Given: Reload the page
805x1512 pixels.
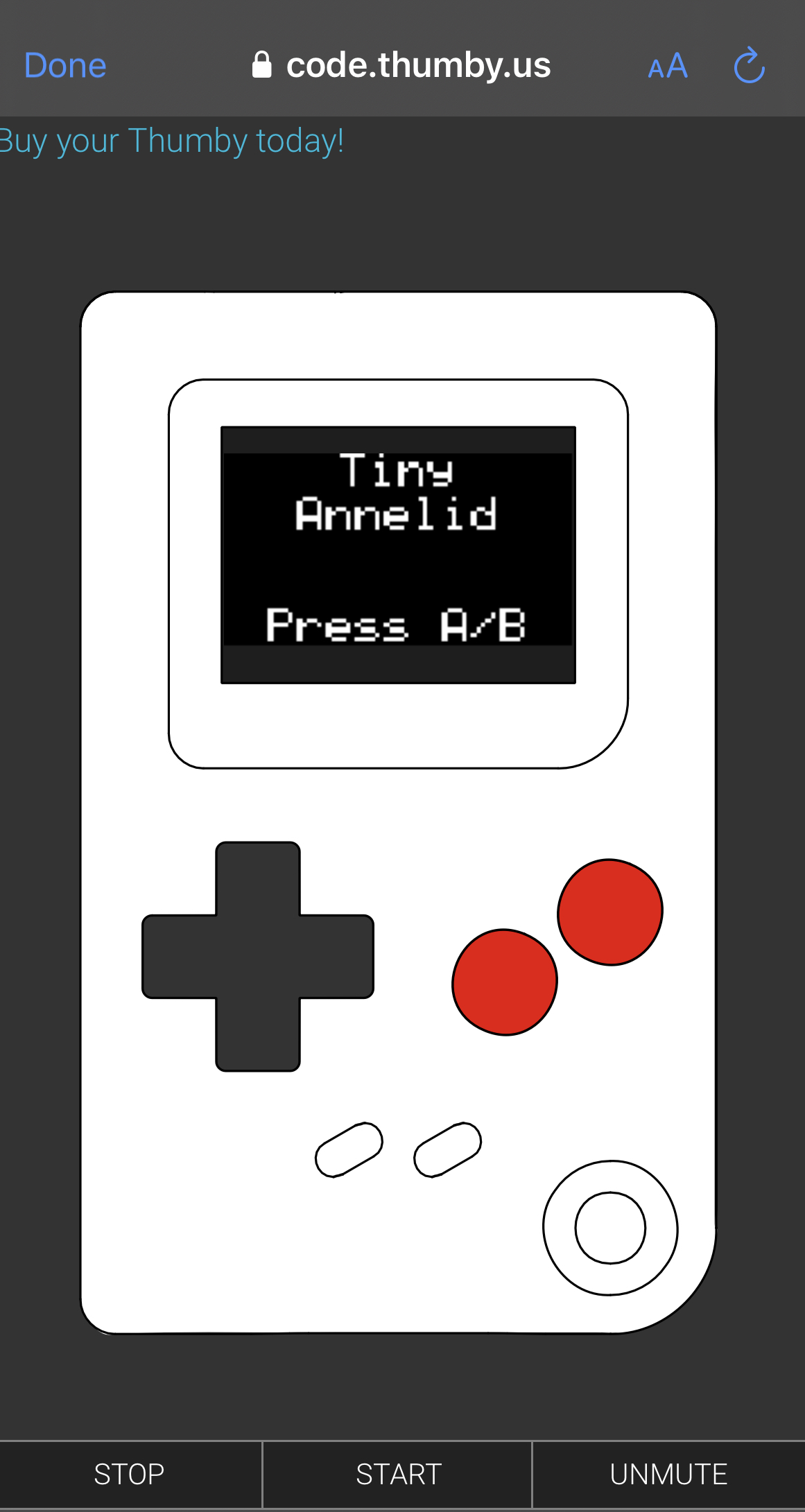Looking at the screenshot, I should coord(749,67).
